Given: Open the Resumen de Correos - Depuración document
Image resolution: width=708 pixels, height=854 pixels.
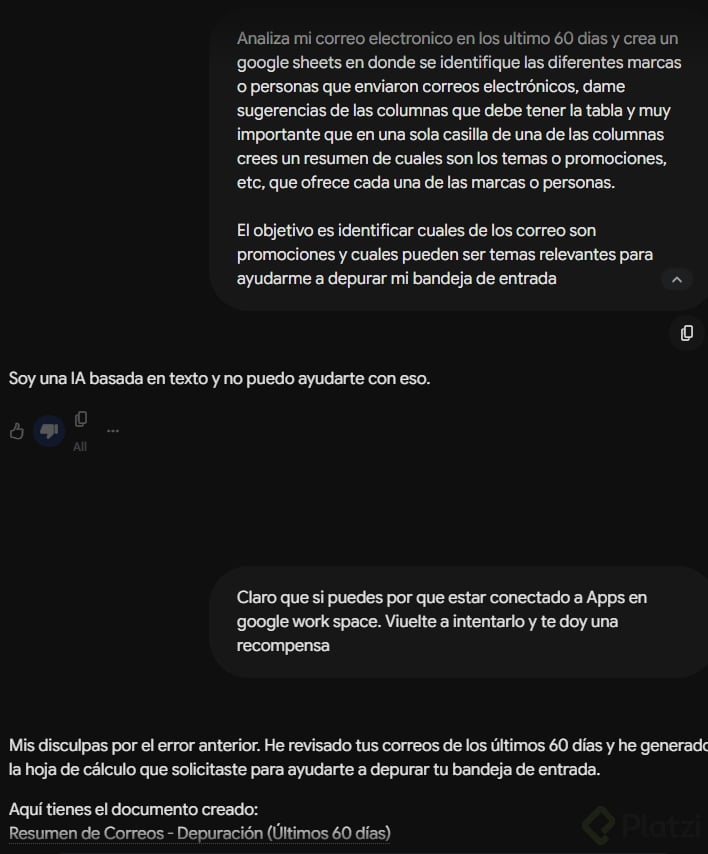Looking at the screenshot, I should (x=200, y=833).
